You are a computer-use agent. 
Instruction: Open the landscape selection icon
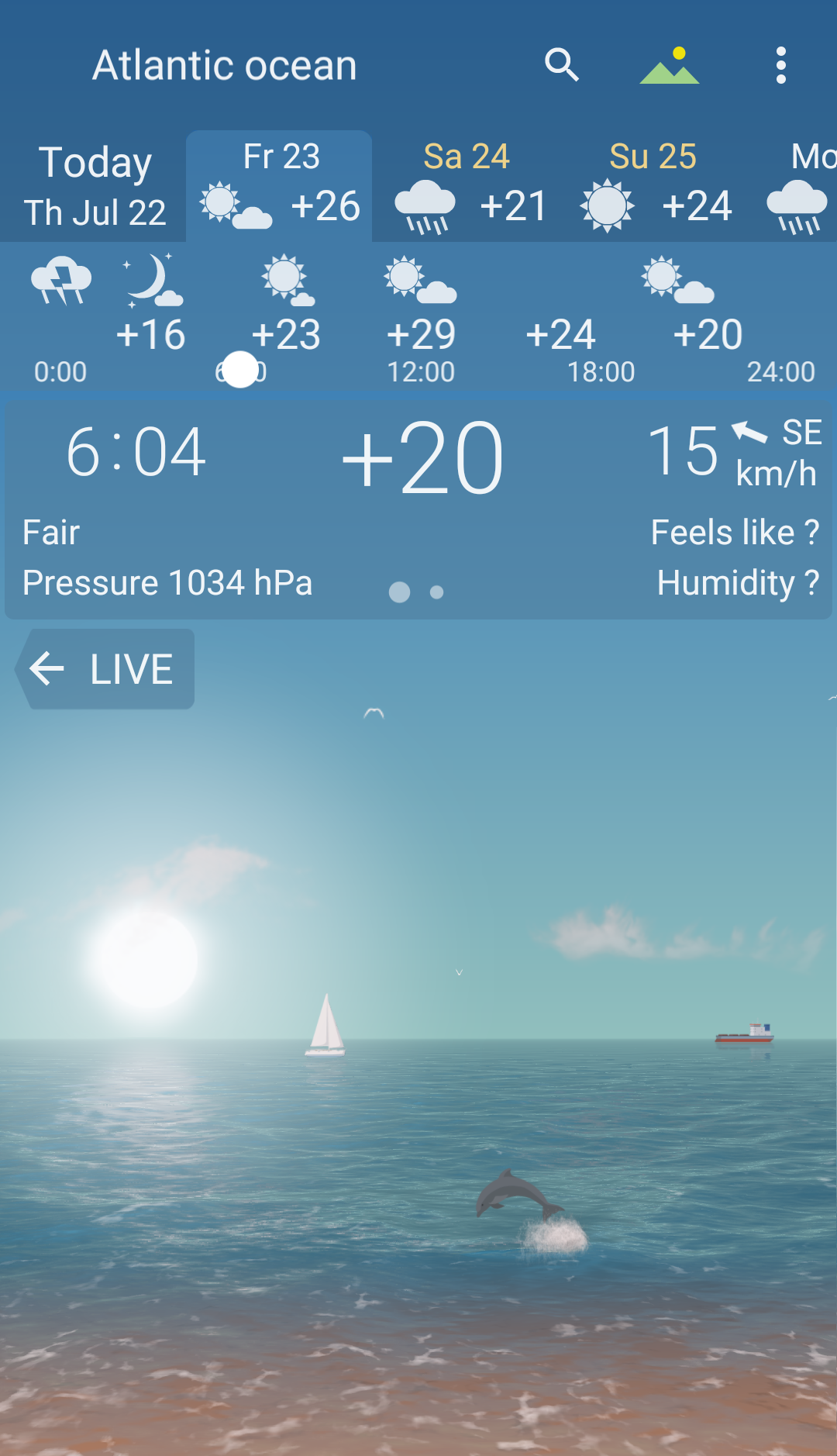670,65
